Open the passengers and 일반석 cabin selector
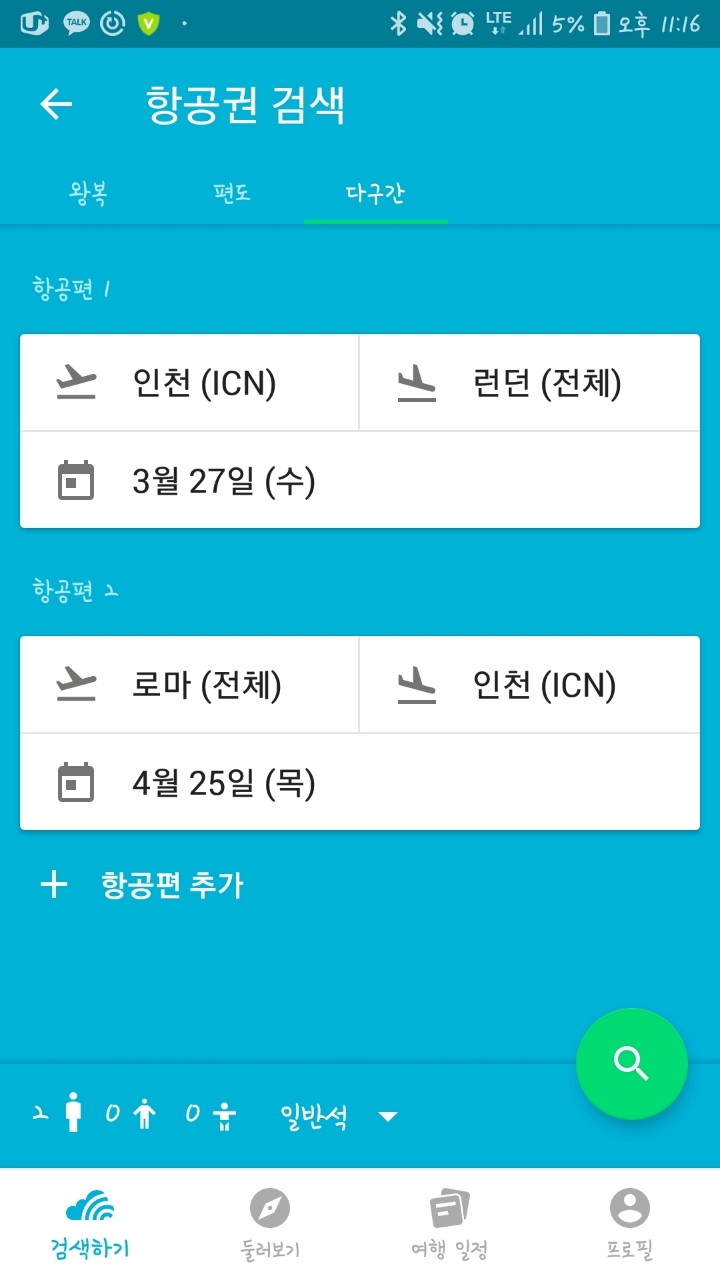 [215, 1115]
